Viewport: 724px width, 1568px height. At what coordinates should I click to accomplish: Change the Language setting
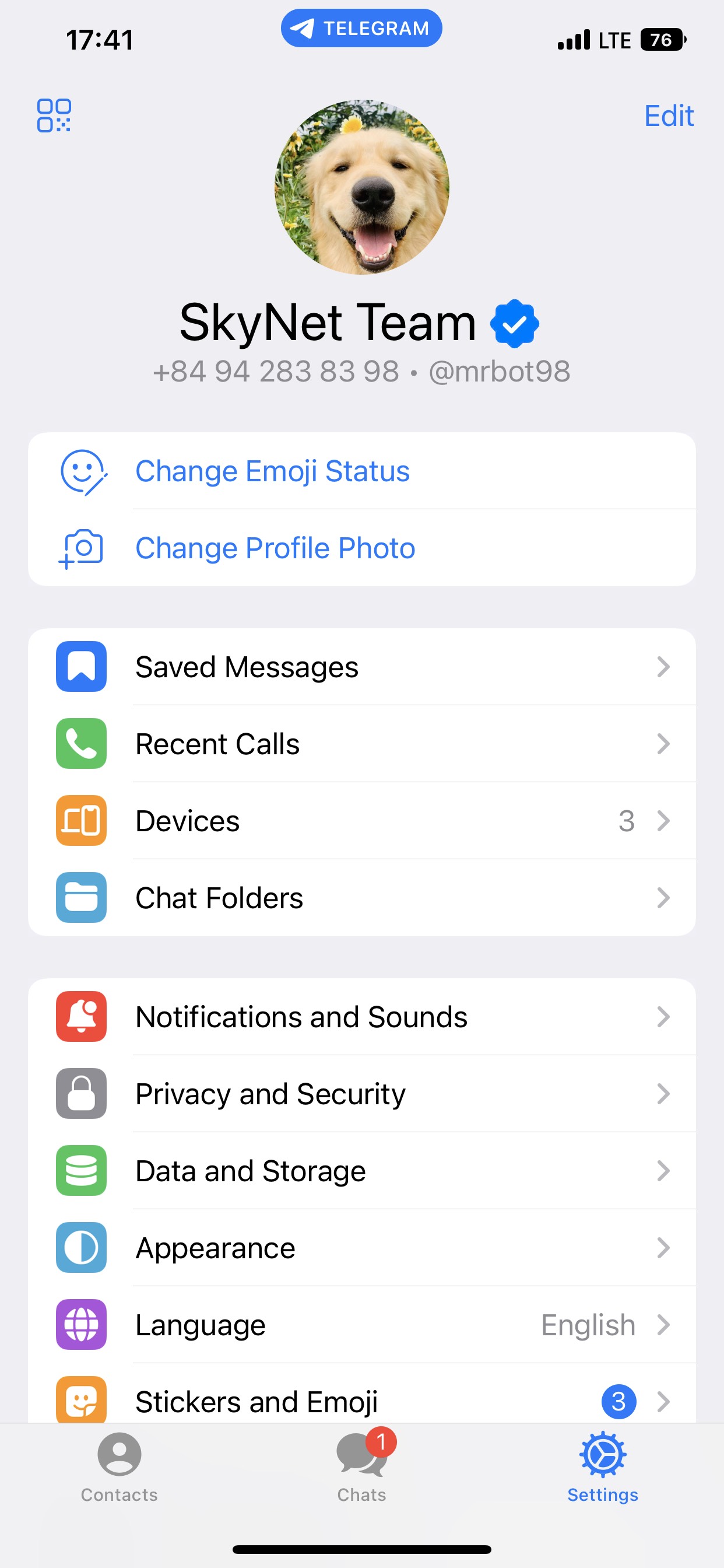tap(361, 1325)
